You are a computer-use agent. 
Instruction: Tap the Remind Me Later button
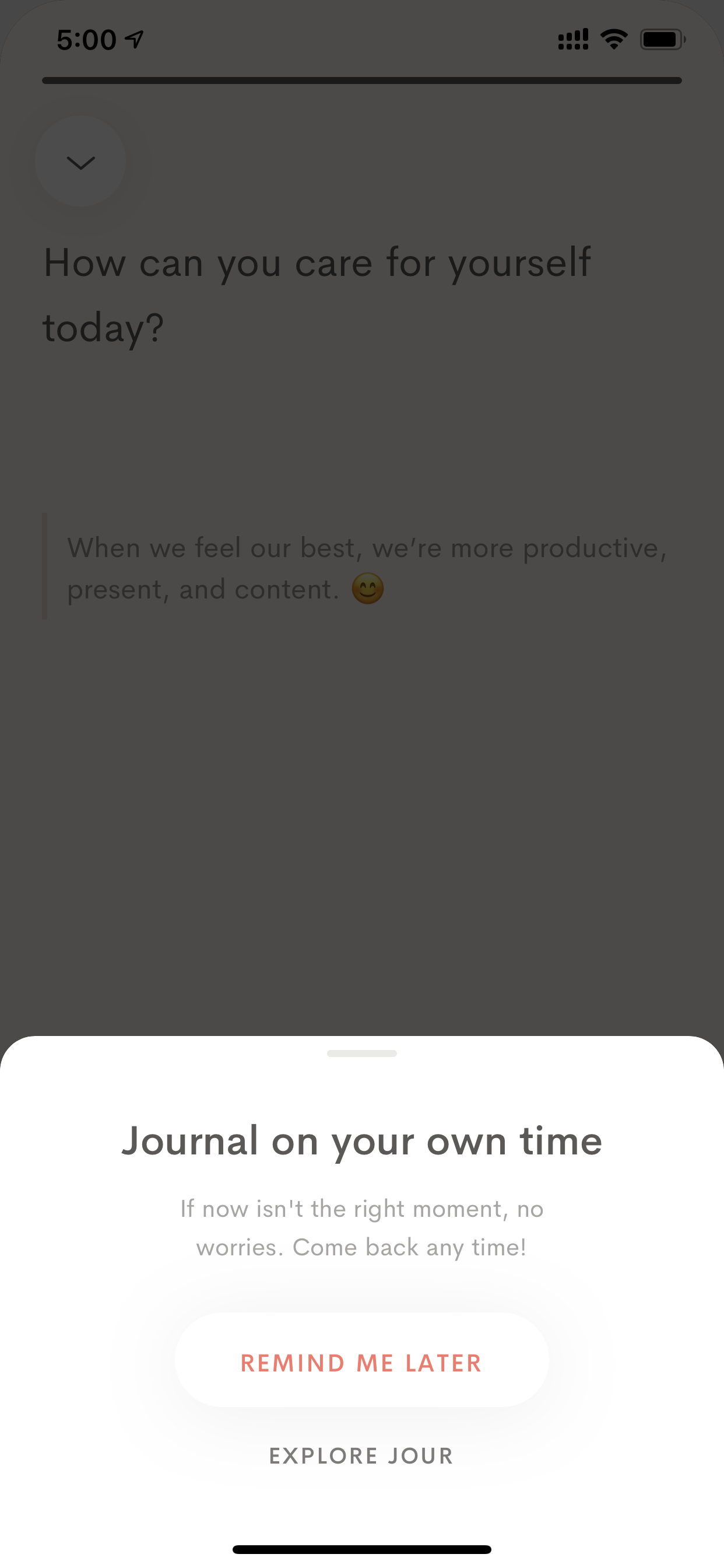tap(362, 1363)
